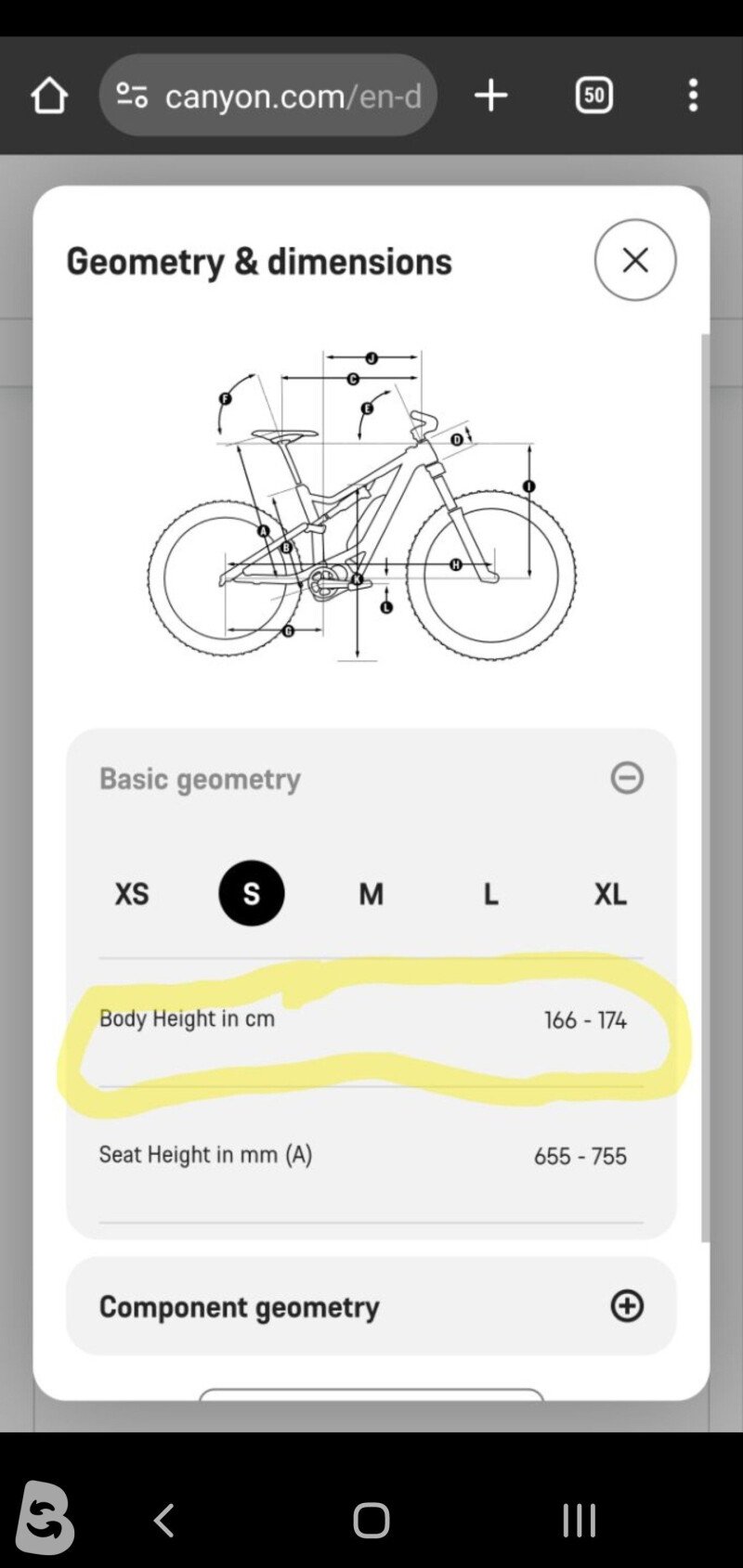Image resolution: width=743 pixels, height=1568 pixels.
Task: Open the tab switcher showing 50 tabs
Action: point(594,95)
